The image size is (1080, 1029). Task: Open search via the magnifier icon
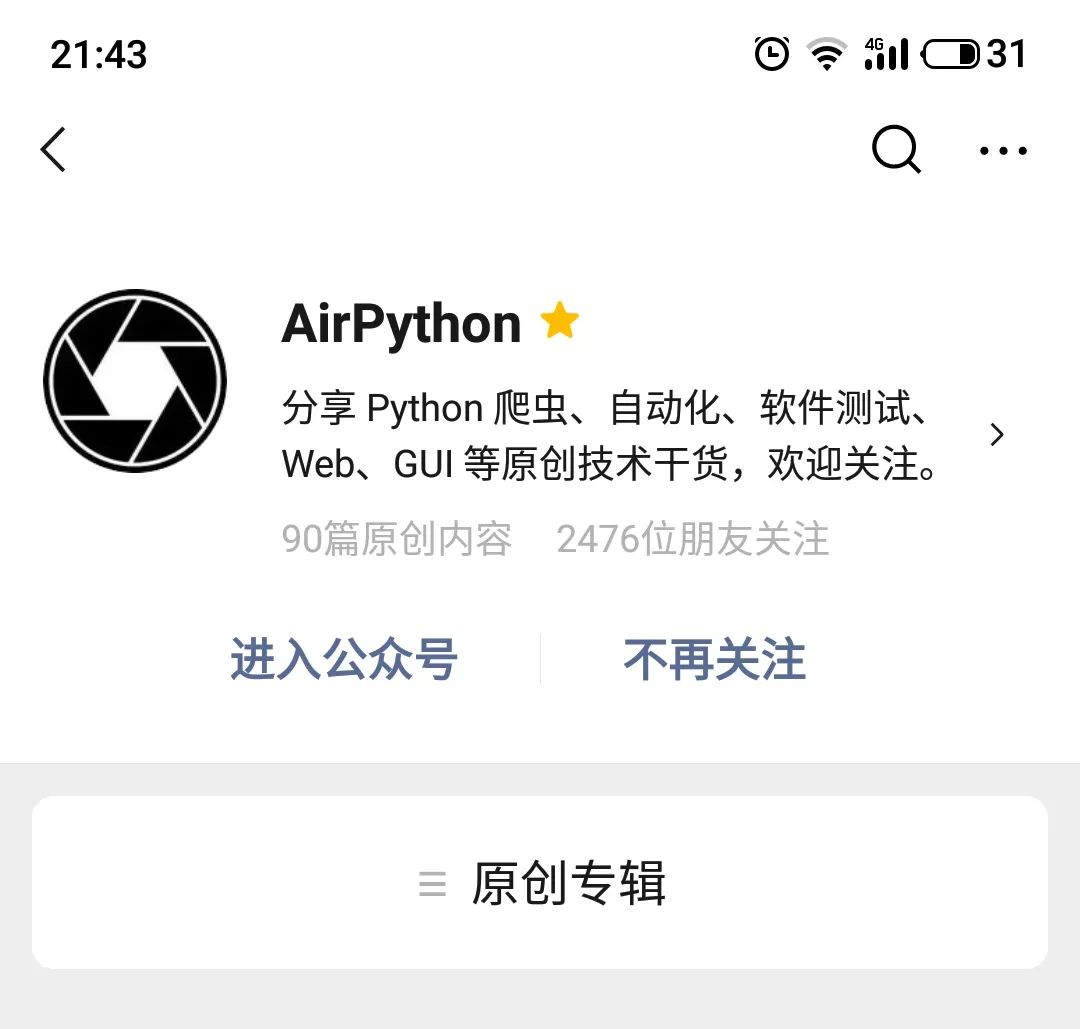coord(896,150)
